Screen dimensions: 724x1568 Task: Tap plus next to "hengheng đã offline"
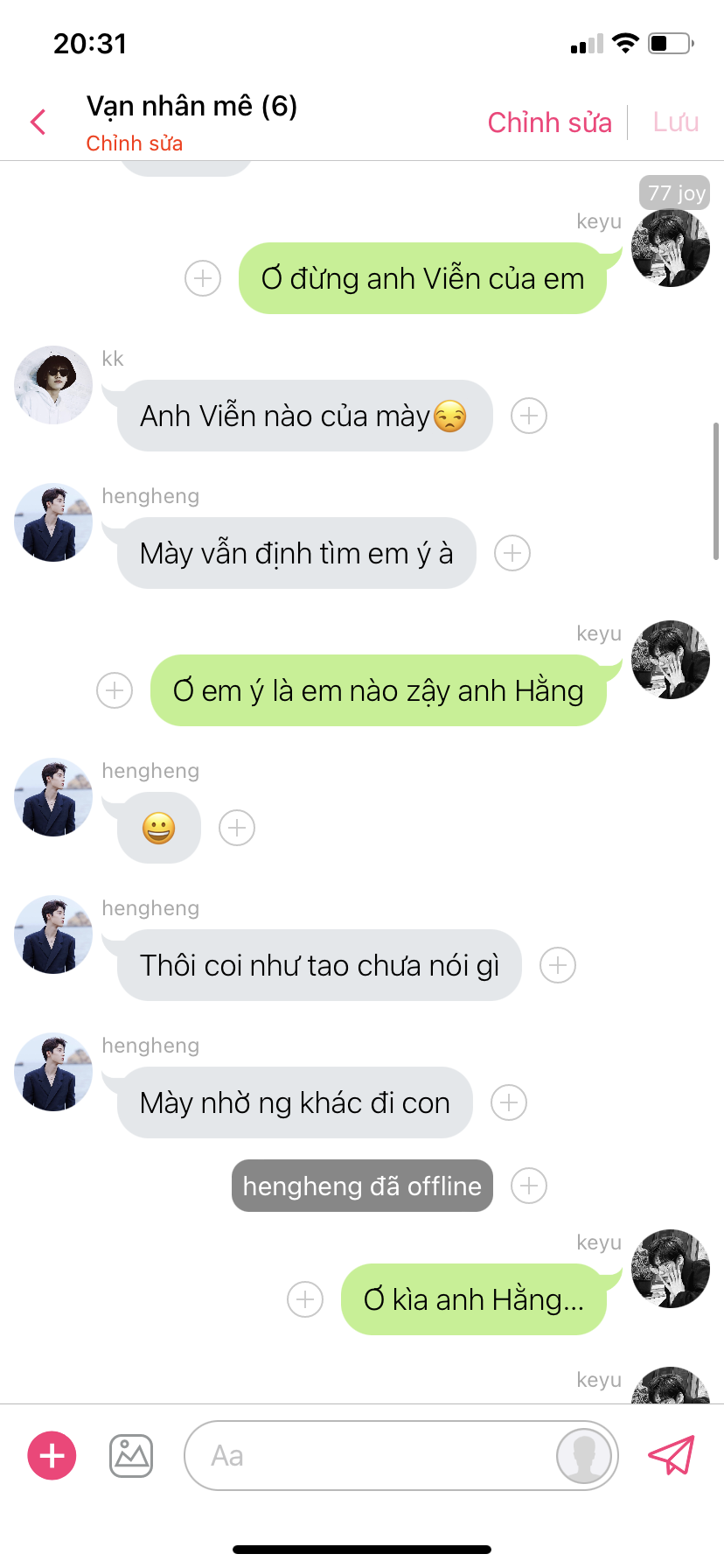529,1186
